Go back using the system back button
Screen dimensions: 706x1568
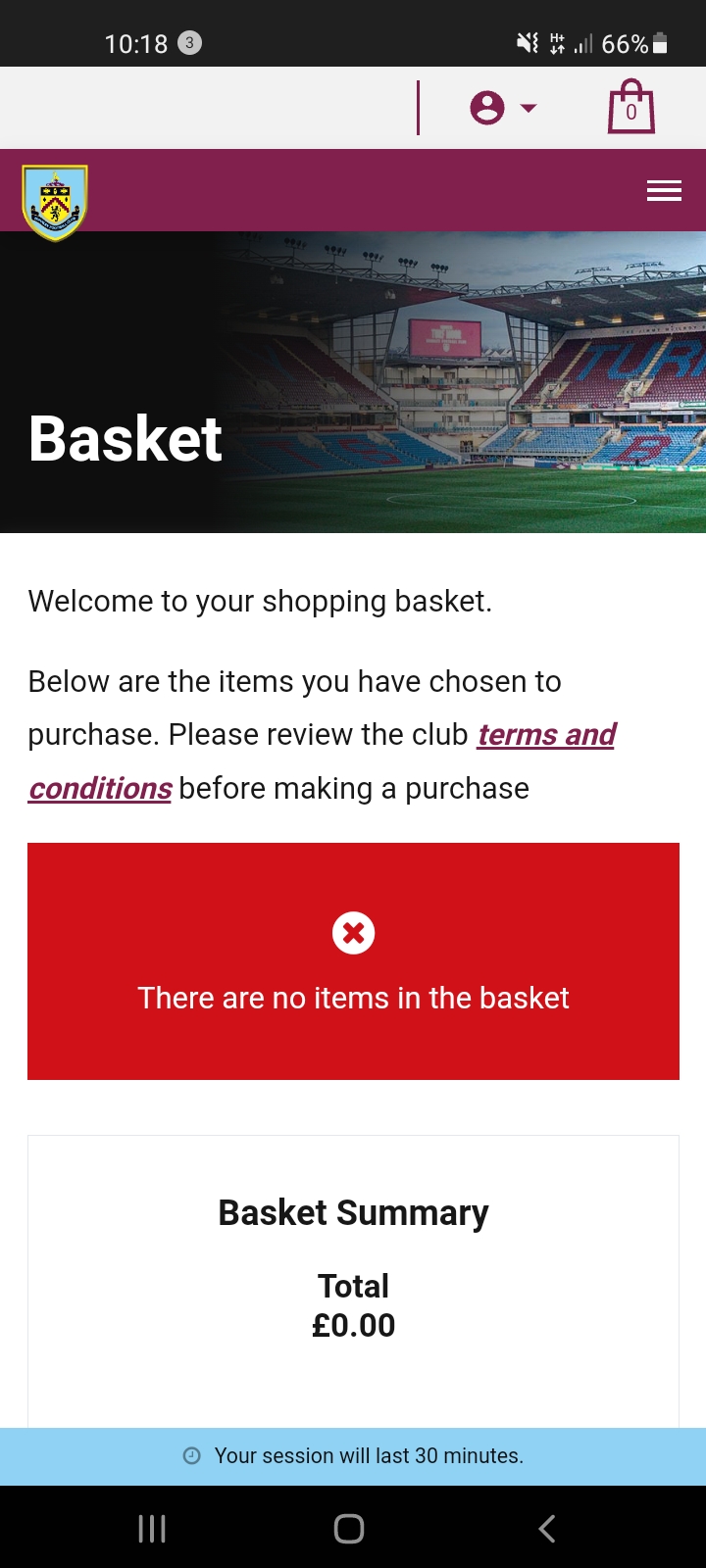coord(547,1528)
